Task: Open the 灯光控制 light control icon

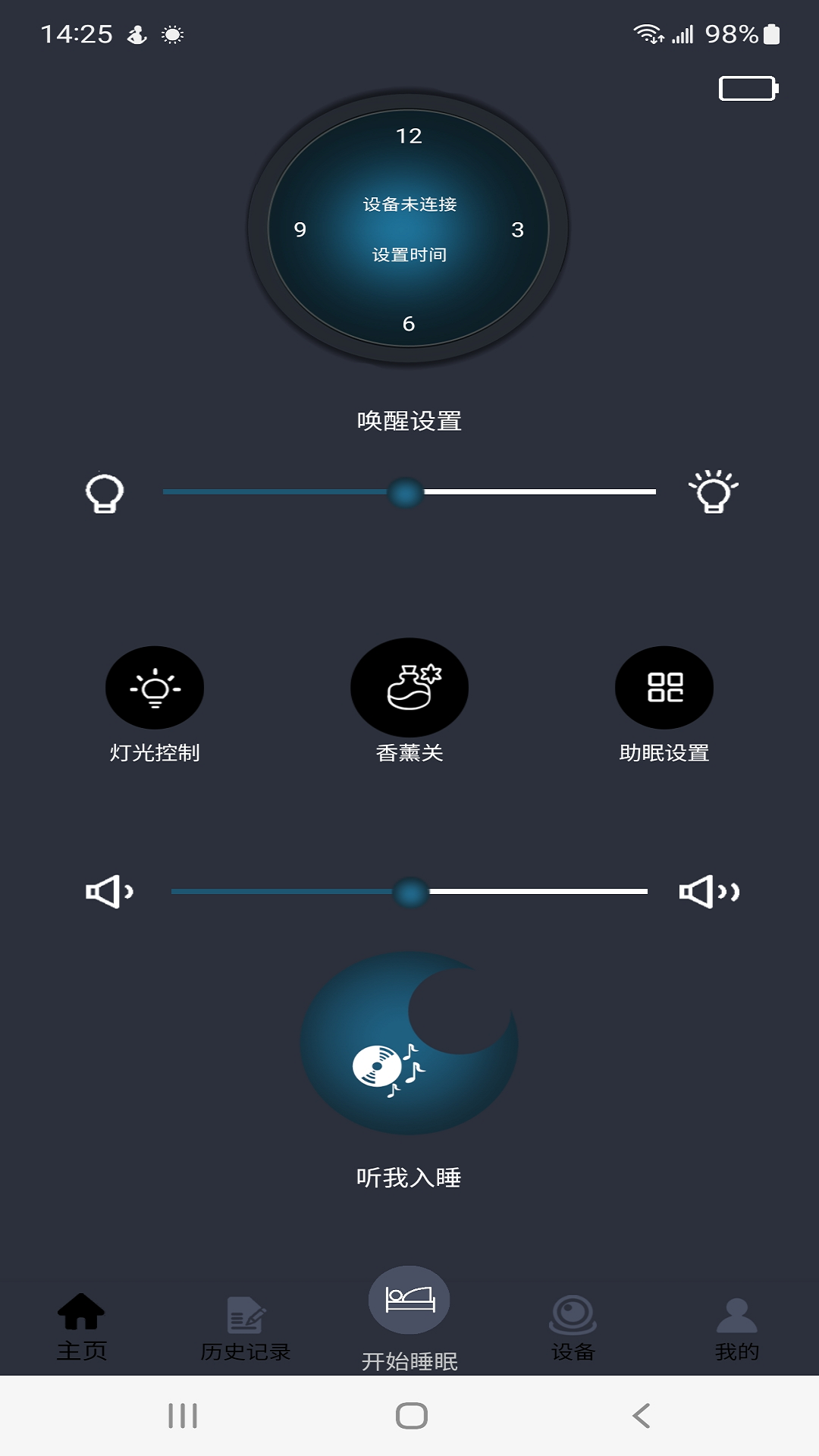Action: 155,688
